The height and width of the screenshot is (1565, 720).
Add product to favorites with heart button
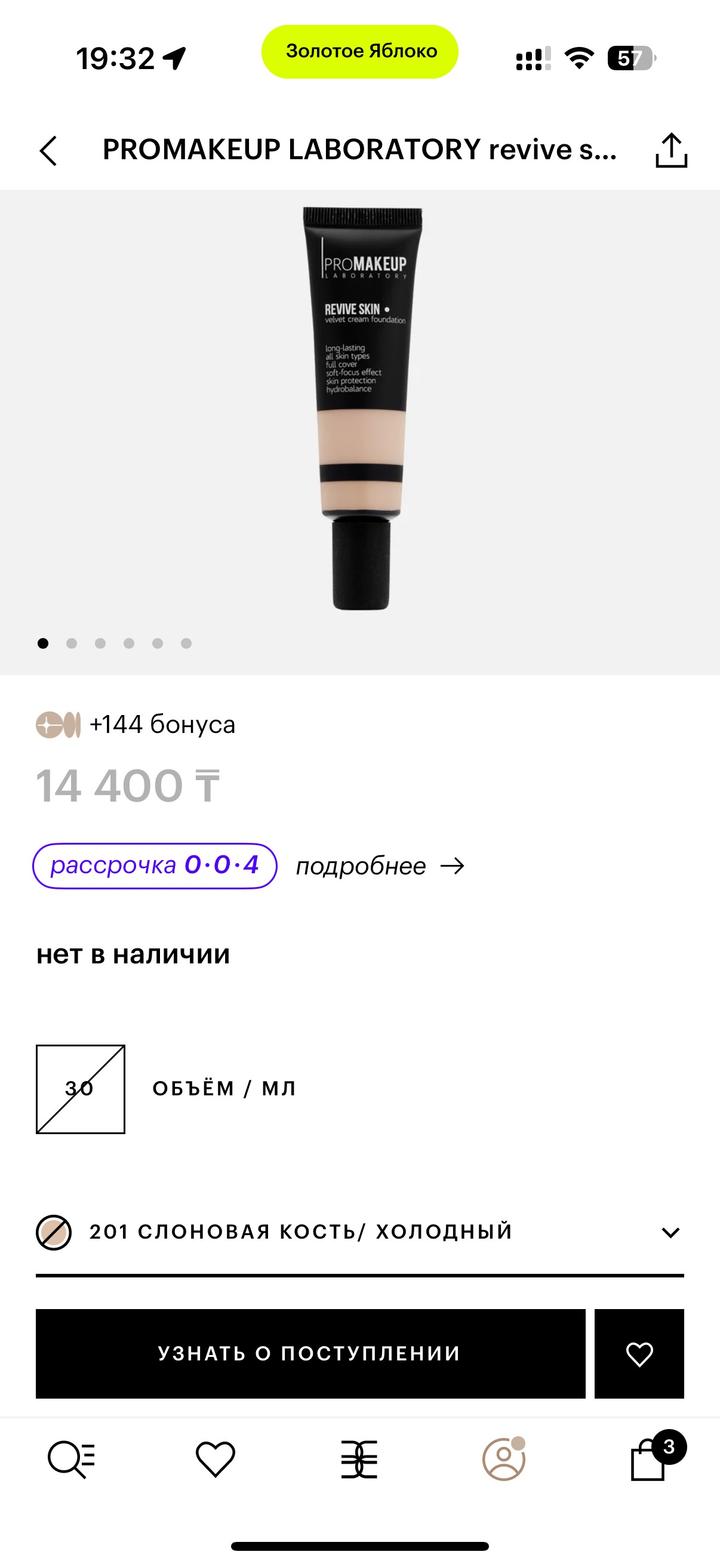pos(639,1353)
